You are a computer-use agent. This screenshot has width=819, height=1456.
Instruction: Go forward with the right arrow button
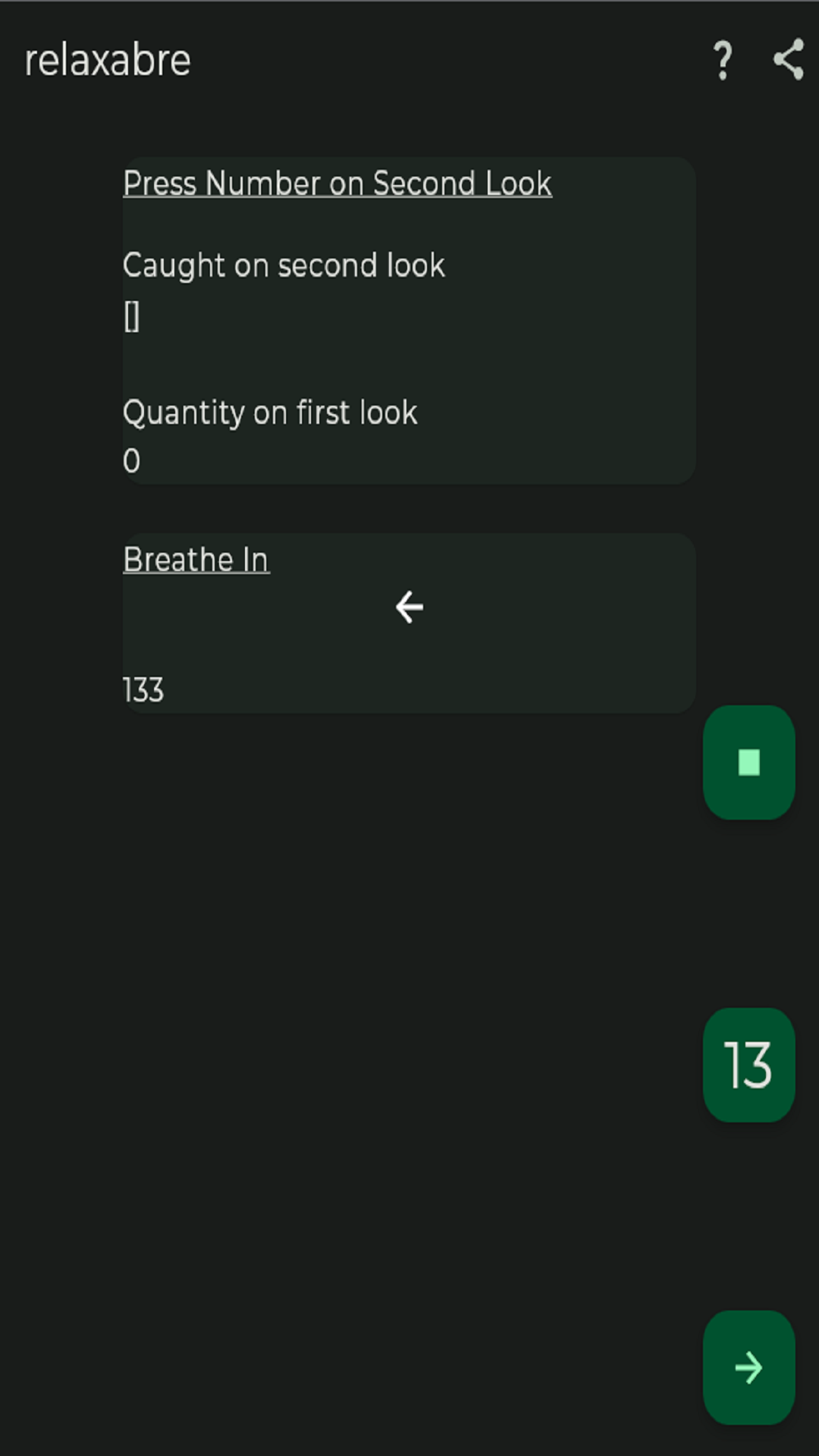tap(748, 1367)
